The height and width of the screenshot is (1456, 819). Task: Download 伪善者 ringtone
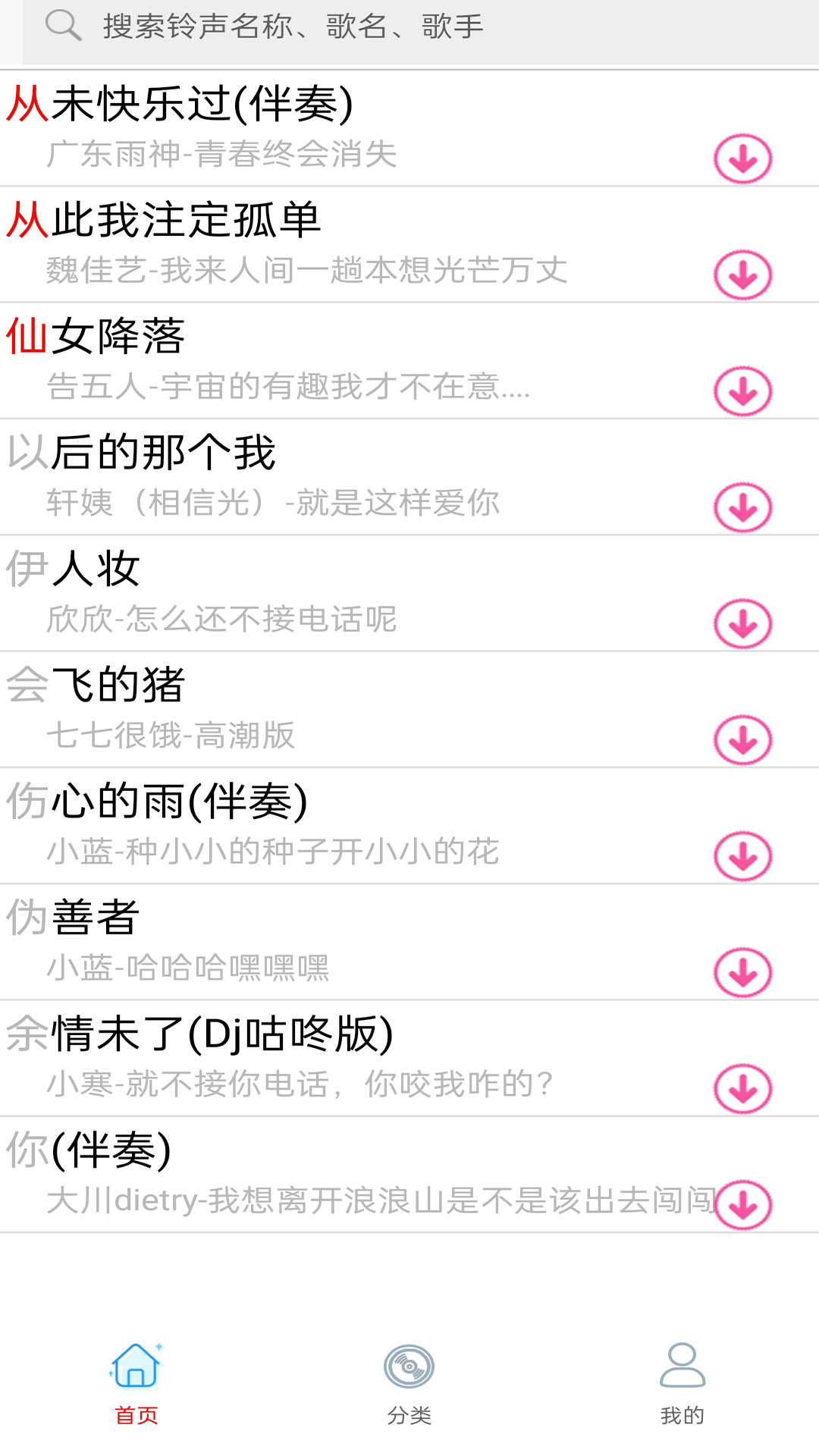coord(743,972)
